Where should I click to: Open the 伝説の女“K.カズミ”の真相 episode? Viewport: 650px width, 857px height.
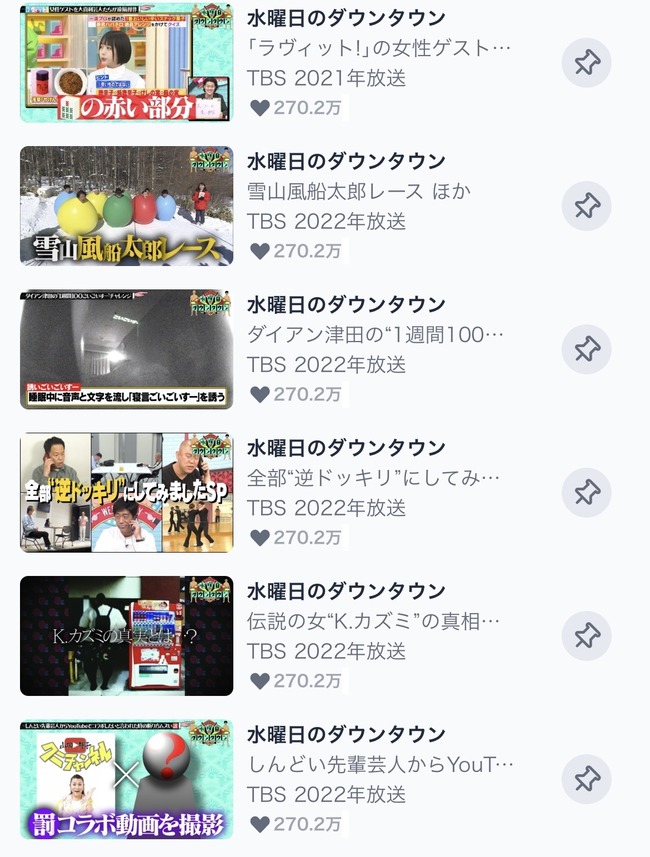coord(126,635)
